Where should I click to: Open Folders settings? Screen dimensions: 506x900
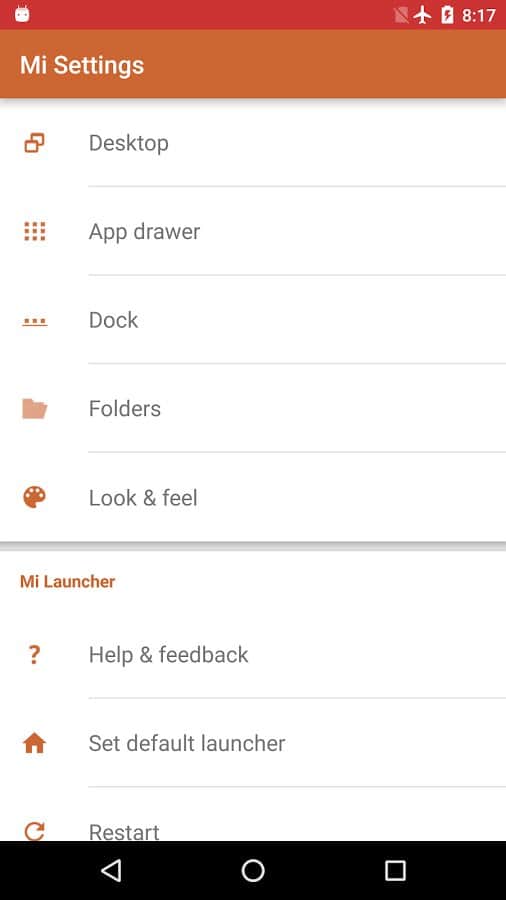click(253, 408)
